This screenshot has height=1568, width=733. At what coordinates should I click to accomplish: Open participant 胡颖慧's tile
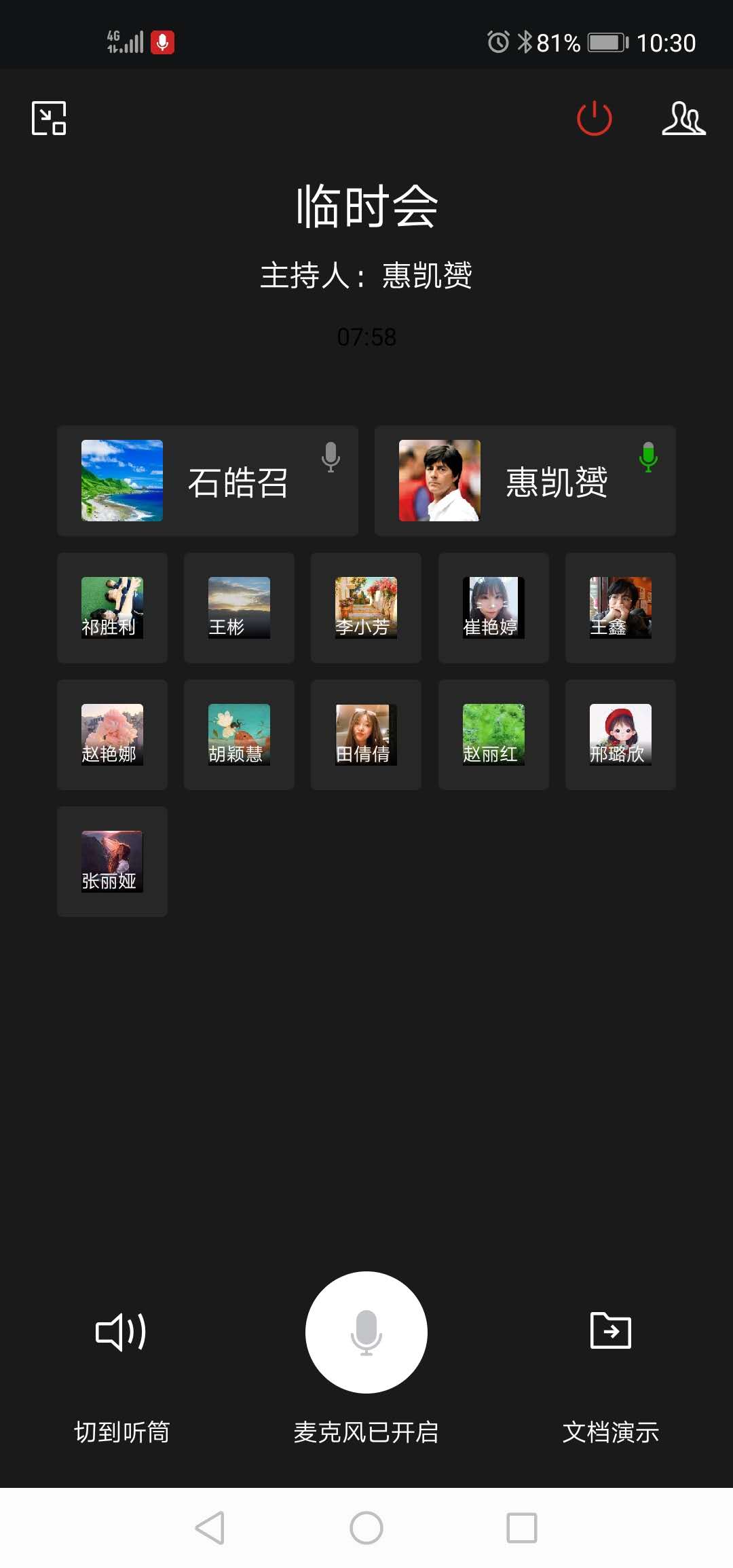[x=239, y=734]
